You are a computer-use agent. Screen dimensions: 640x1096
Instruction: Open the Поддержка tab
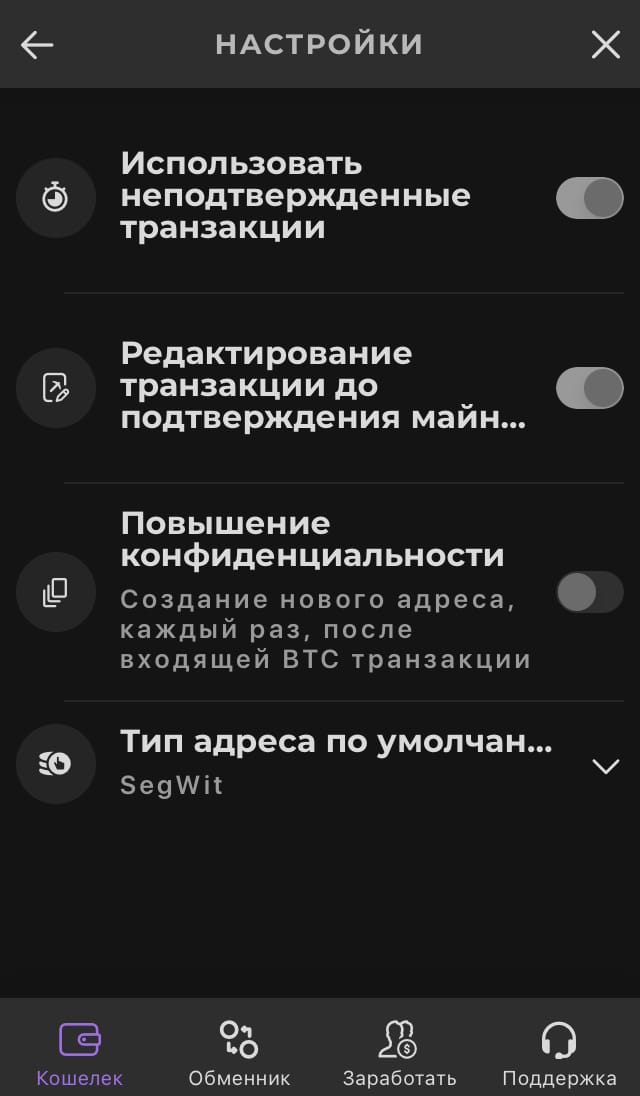(559, 1053)
